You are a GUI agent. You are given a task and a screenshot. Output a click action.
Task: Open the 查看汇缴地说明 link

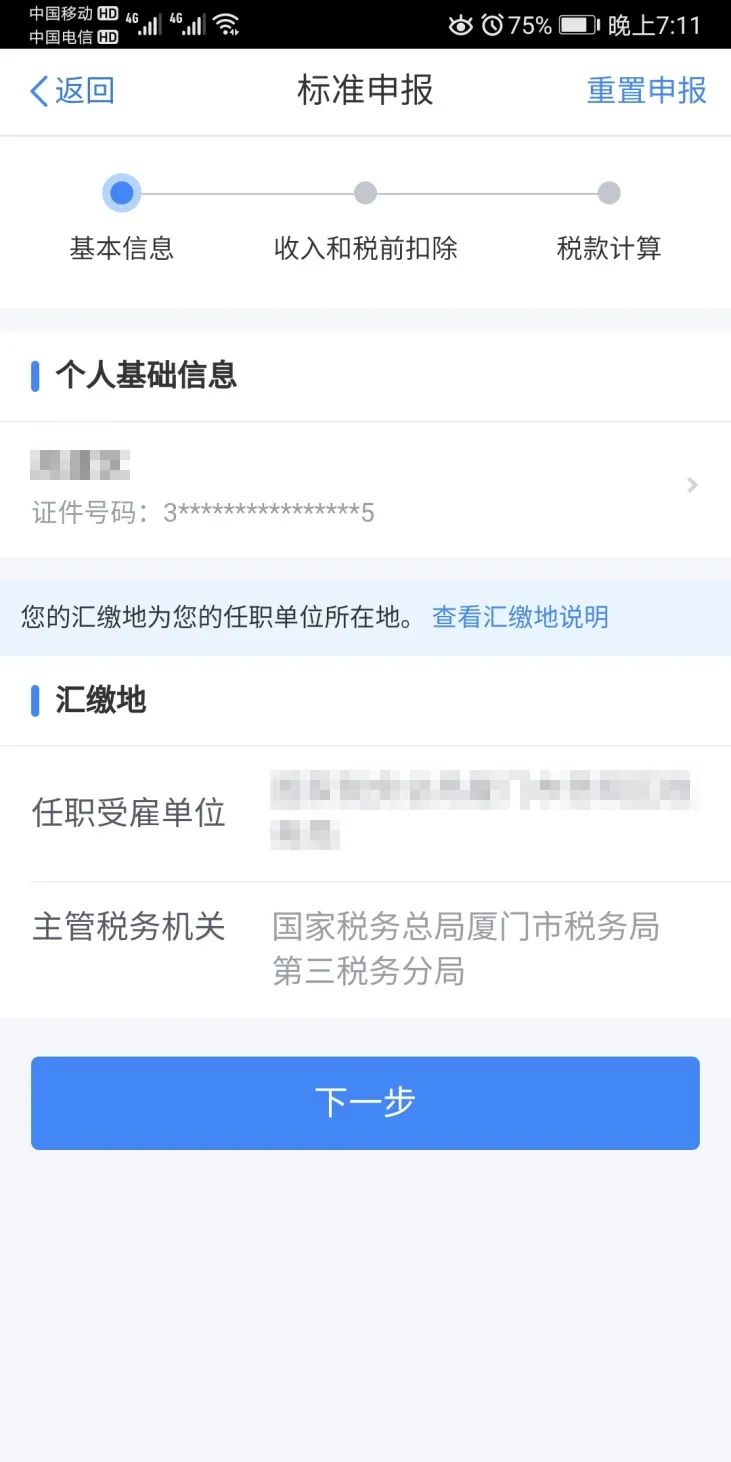(520, 617)
